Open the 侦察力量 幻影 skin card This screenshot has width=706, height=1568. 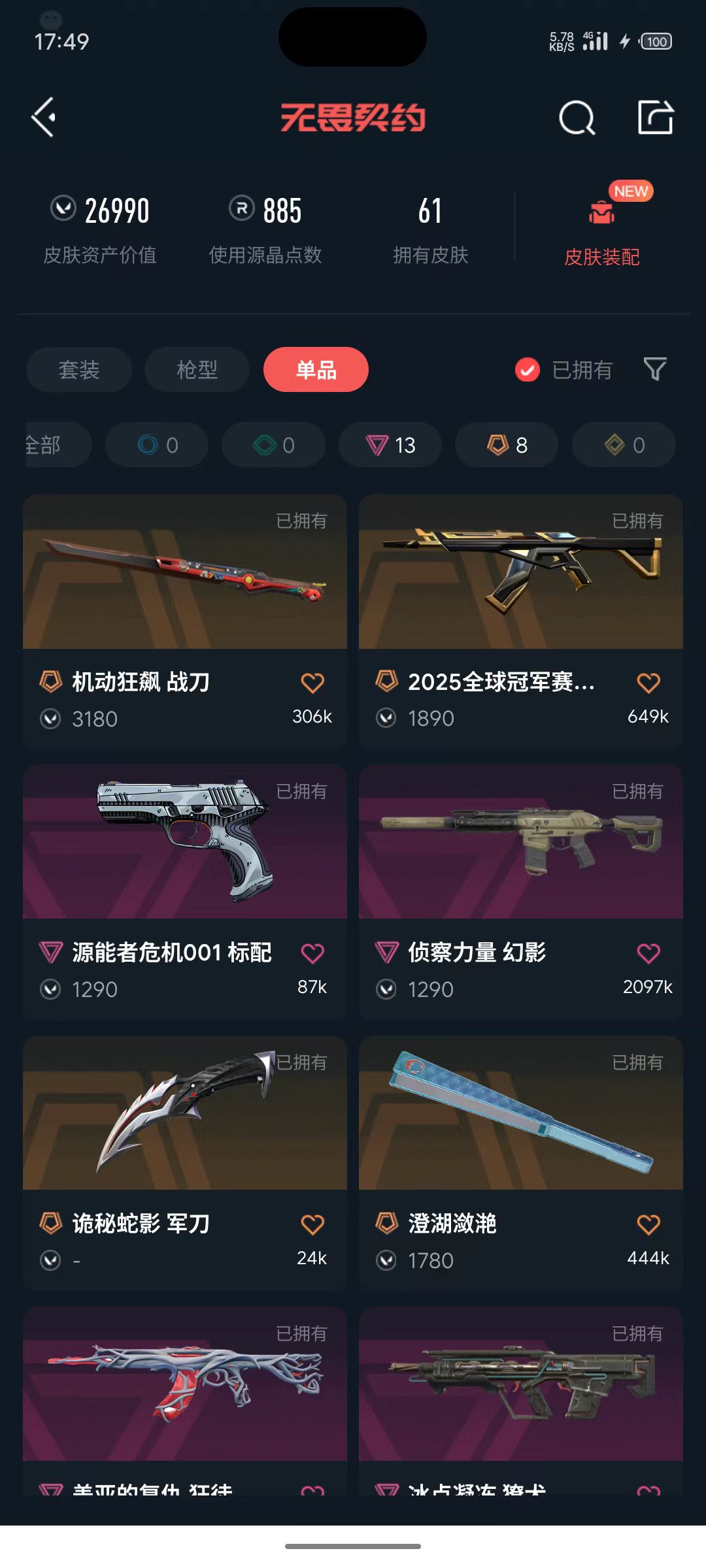(521, 843)
